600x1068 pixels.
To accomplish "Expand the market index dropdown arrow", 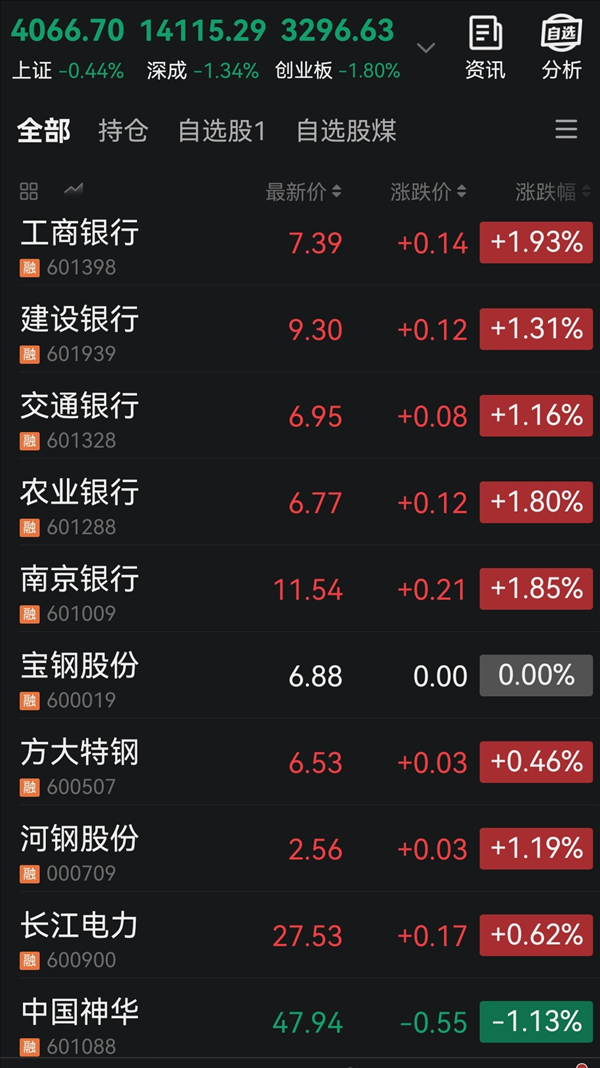I will (426, 47).
